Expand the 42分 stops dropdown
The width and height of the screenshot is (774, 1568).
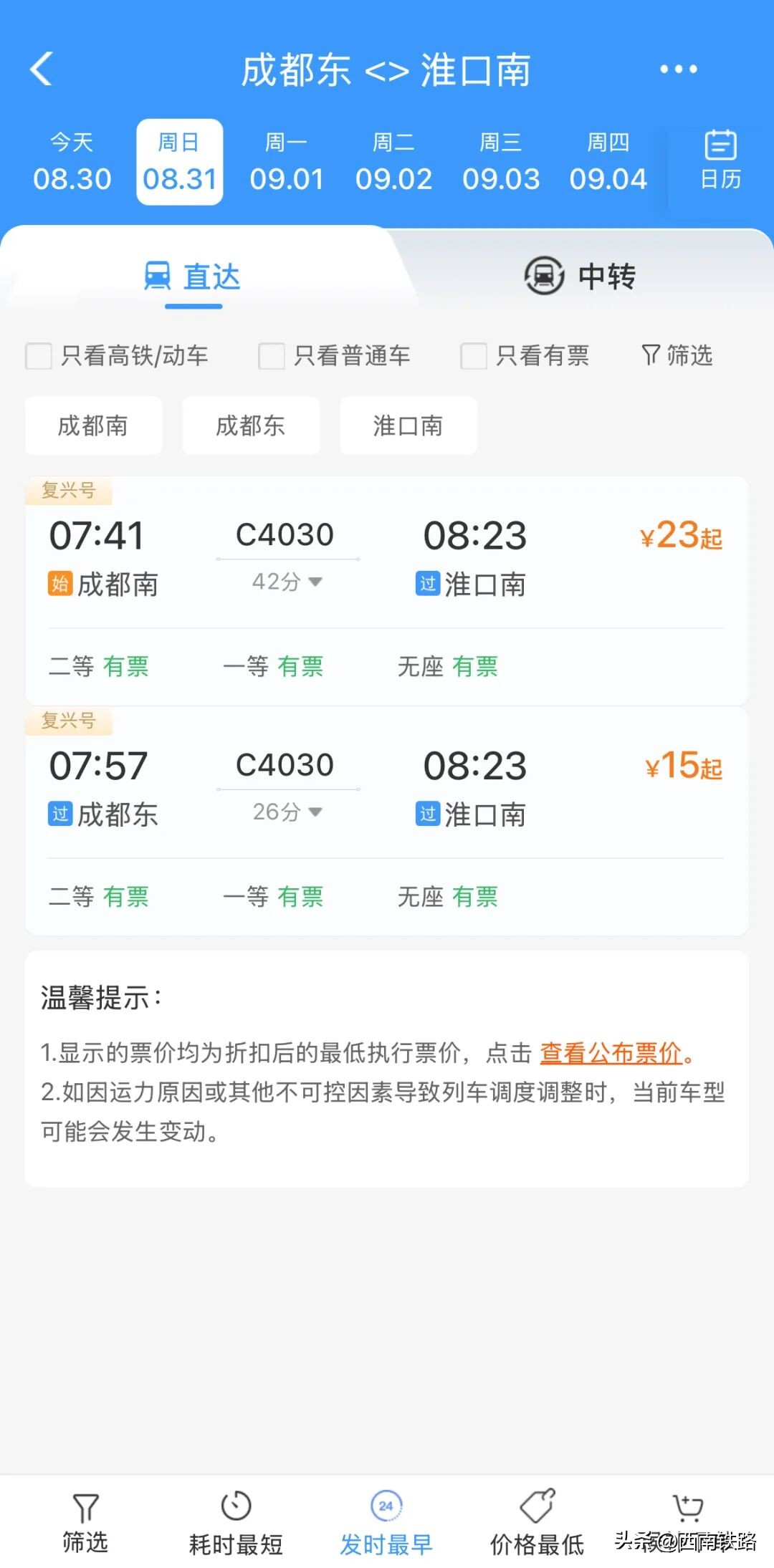[287, 582]
